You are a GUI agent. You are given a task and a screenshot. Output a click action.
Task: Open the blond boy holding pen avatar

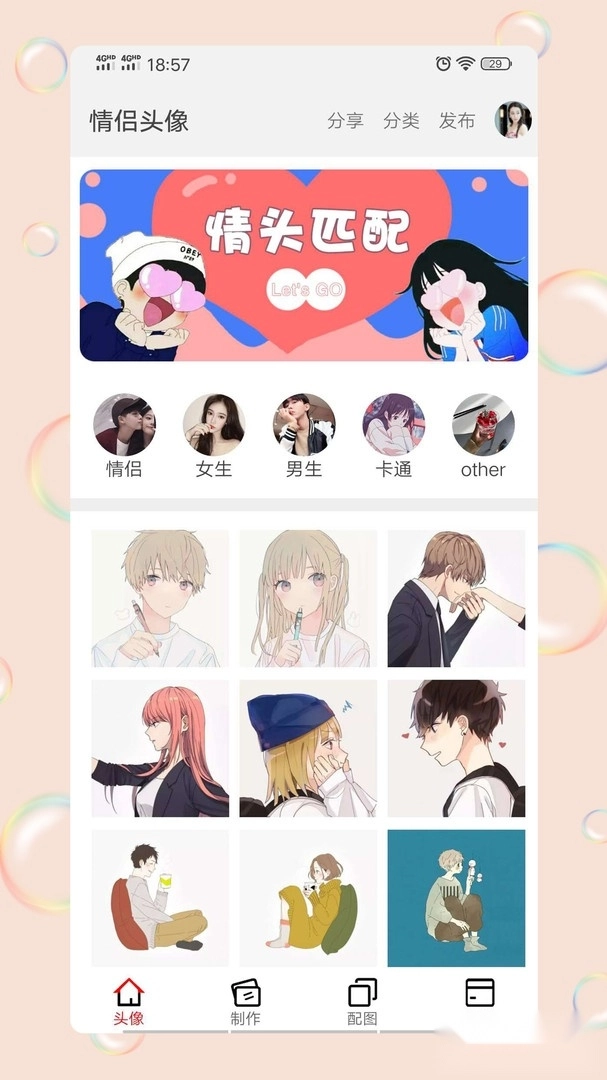(x=160, y=598)
